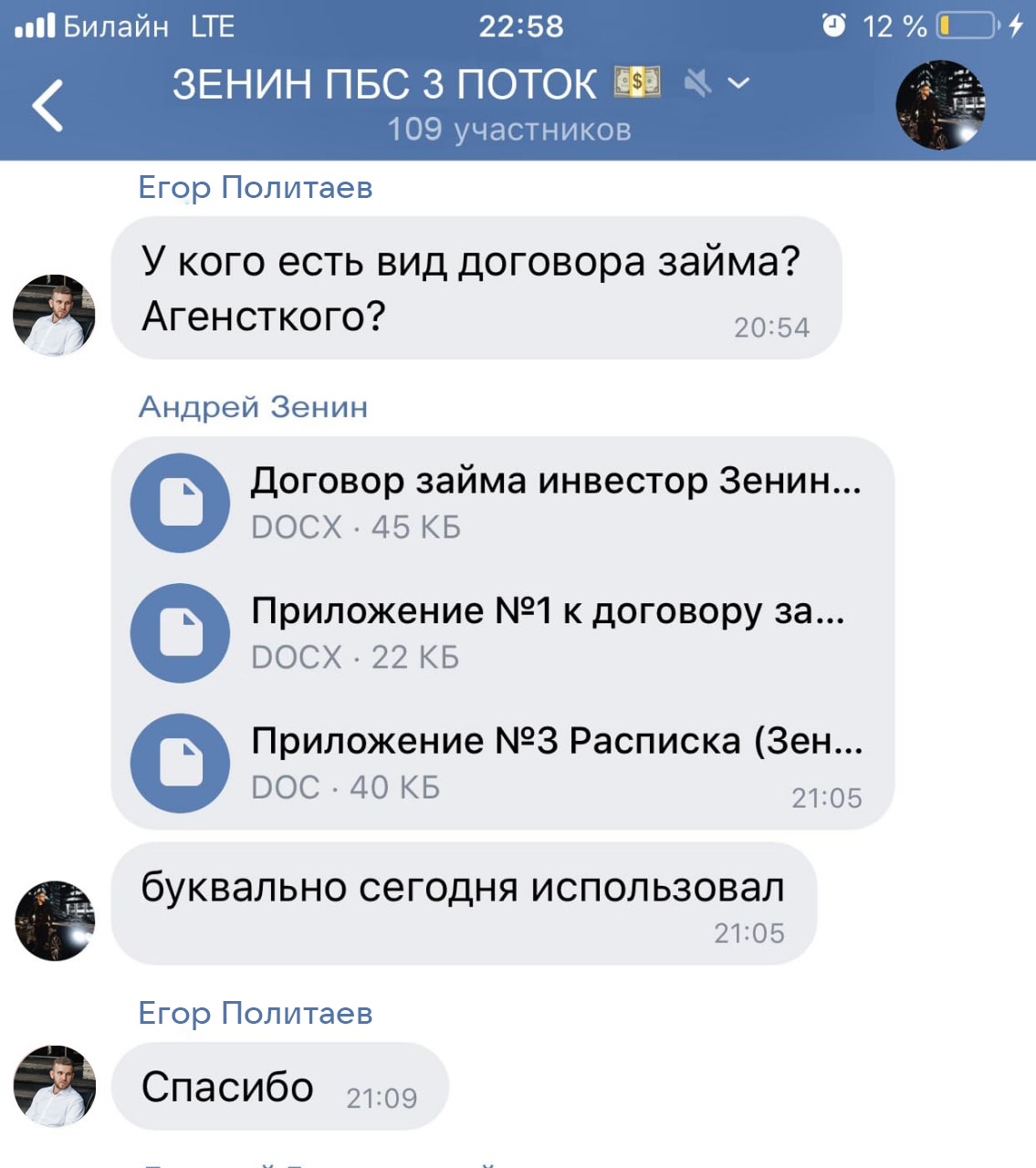Open sender name Андрей Зенин
Viewport: 1036px width, 1168px height.
[253, 407]
